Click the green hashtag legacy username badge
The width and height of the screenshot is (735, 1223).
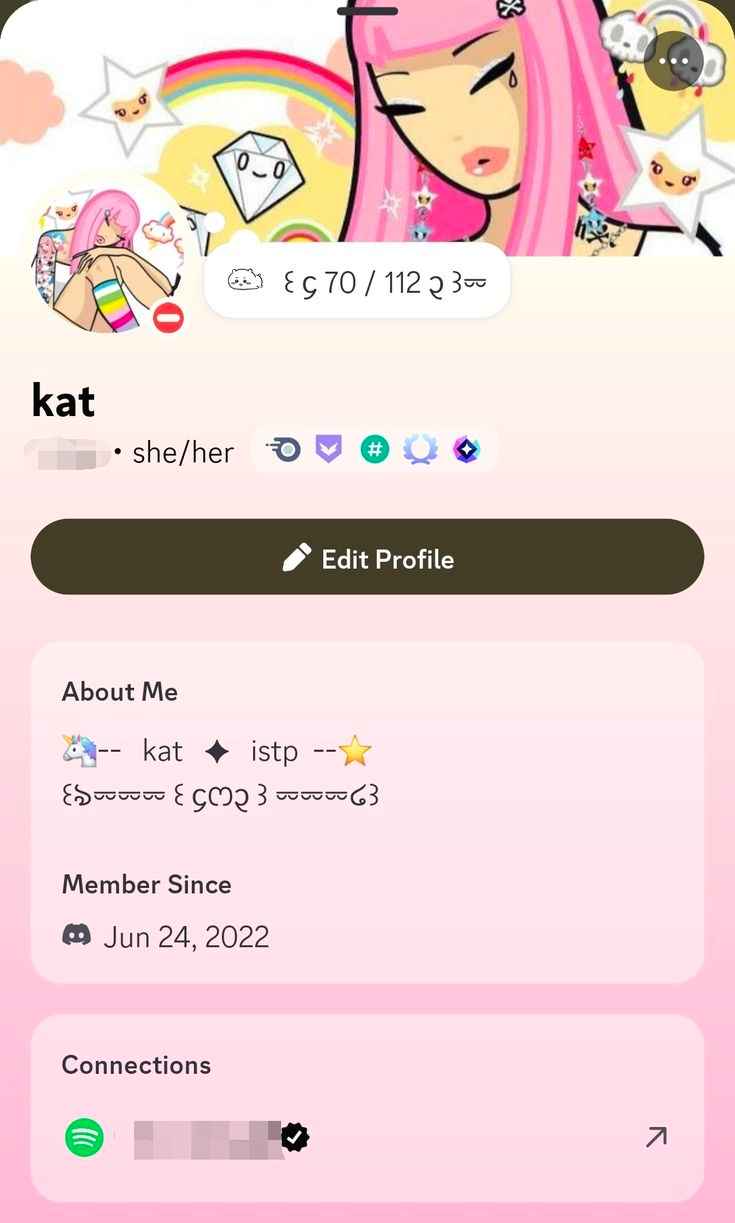(375, 449)
